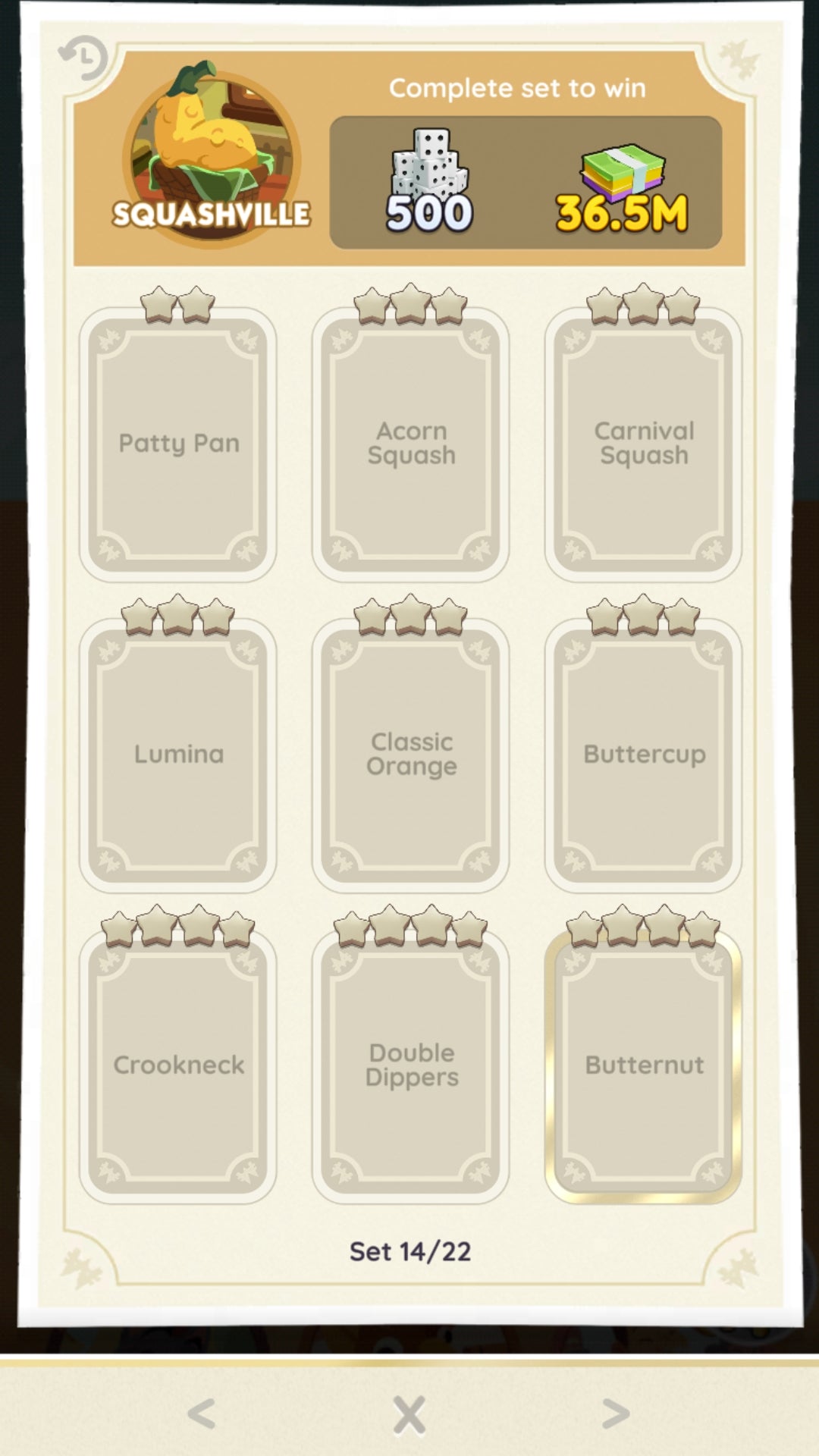819x1456 pixels.
Task: Close the album with the X
Action: [x=409, y=1415]
